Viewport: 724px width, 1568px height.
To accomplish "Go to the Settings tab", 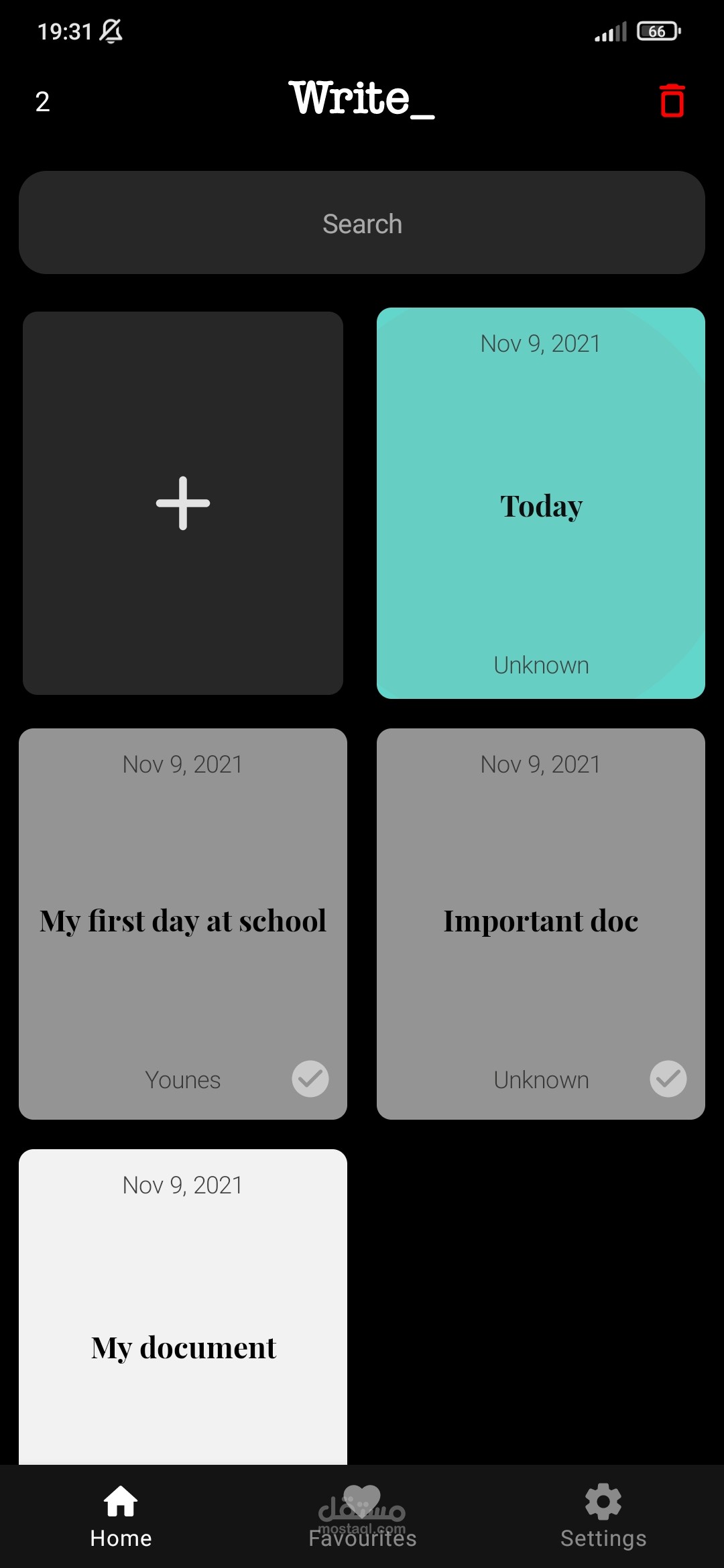I will 603,1516.
